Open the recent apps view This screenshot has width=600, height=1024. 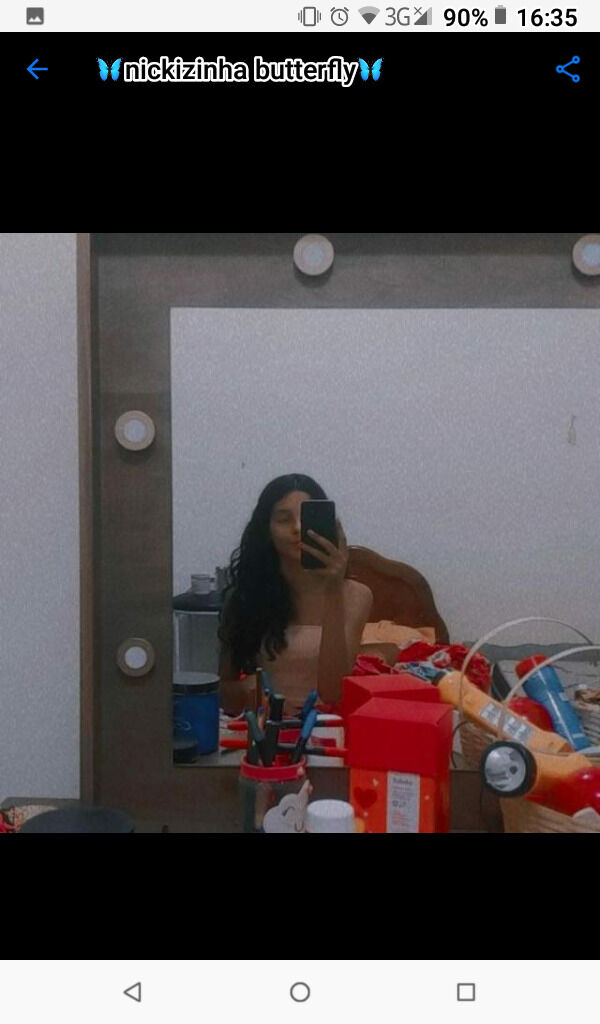[466, 992]
